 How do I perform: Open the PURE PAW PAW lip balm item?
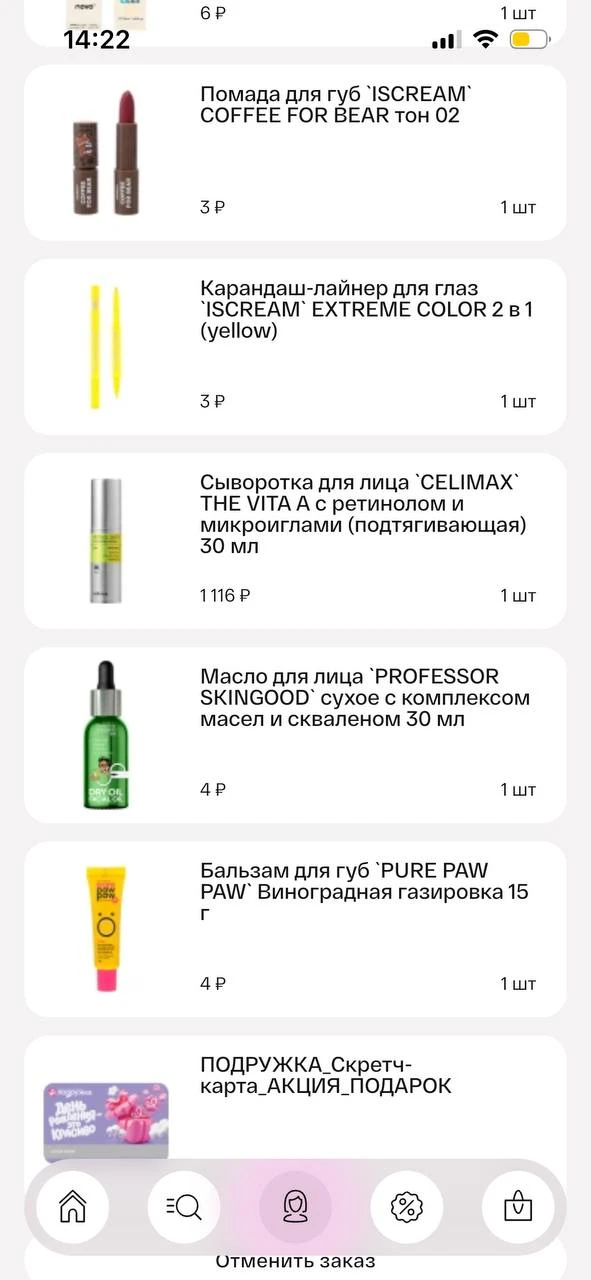pyautogui.click(x=295, y=929)
